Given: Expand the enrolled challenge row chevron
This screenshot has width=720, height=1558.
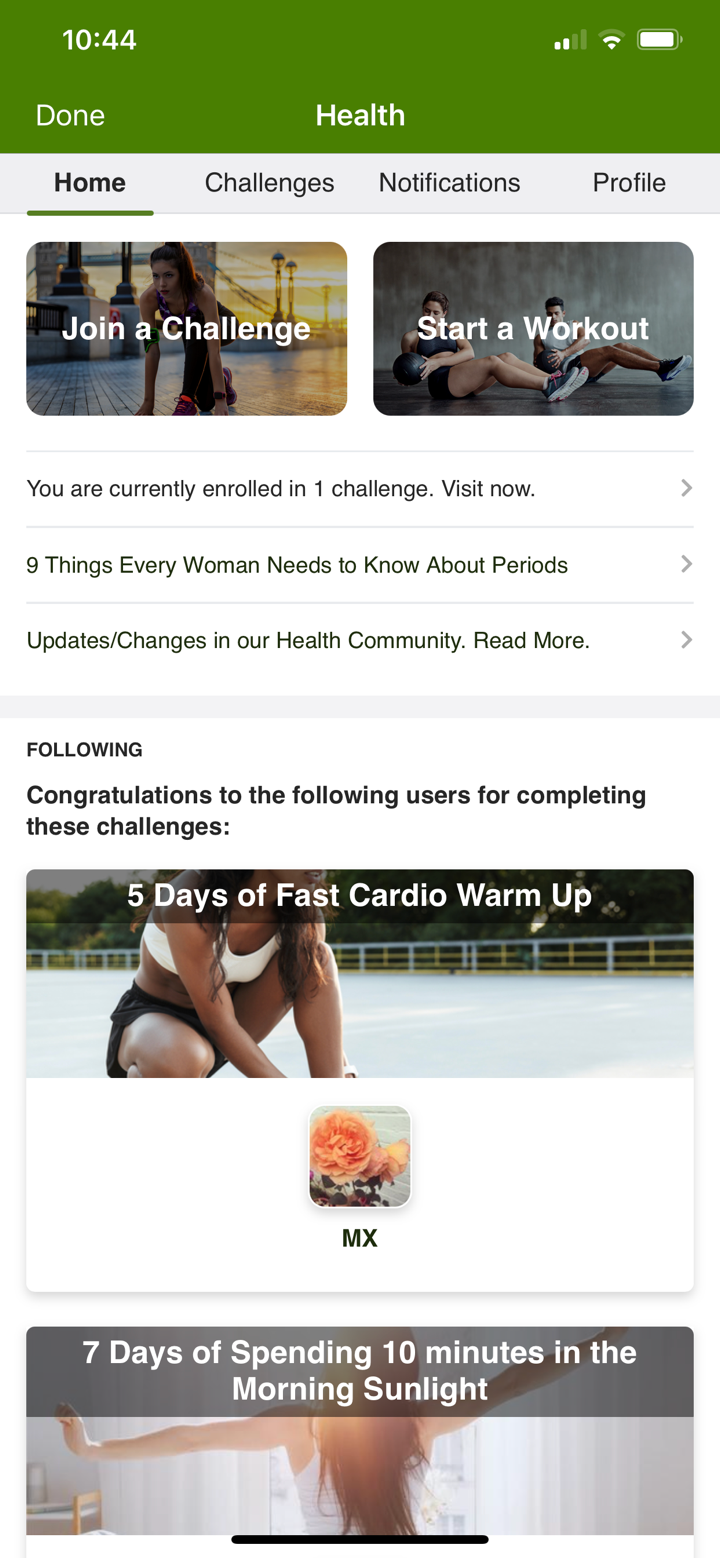Looking at the screenshot, I should [x=686, y=488].
